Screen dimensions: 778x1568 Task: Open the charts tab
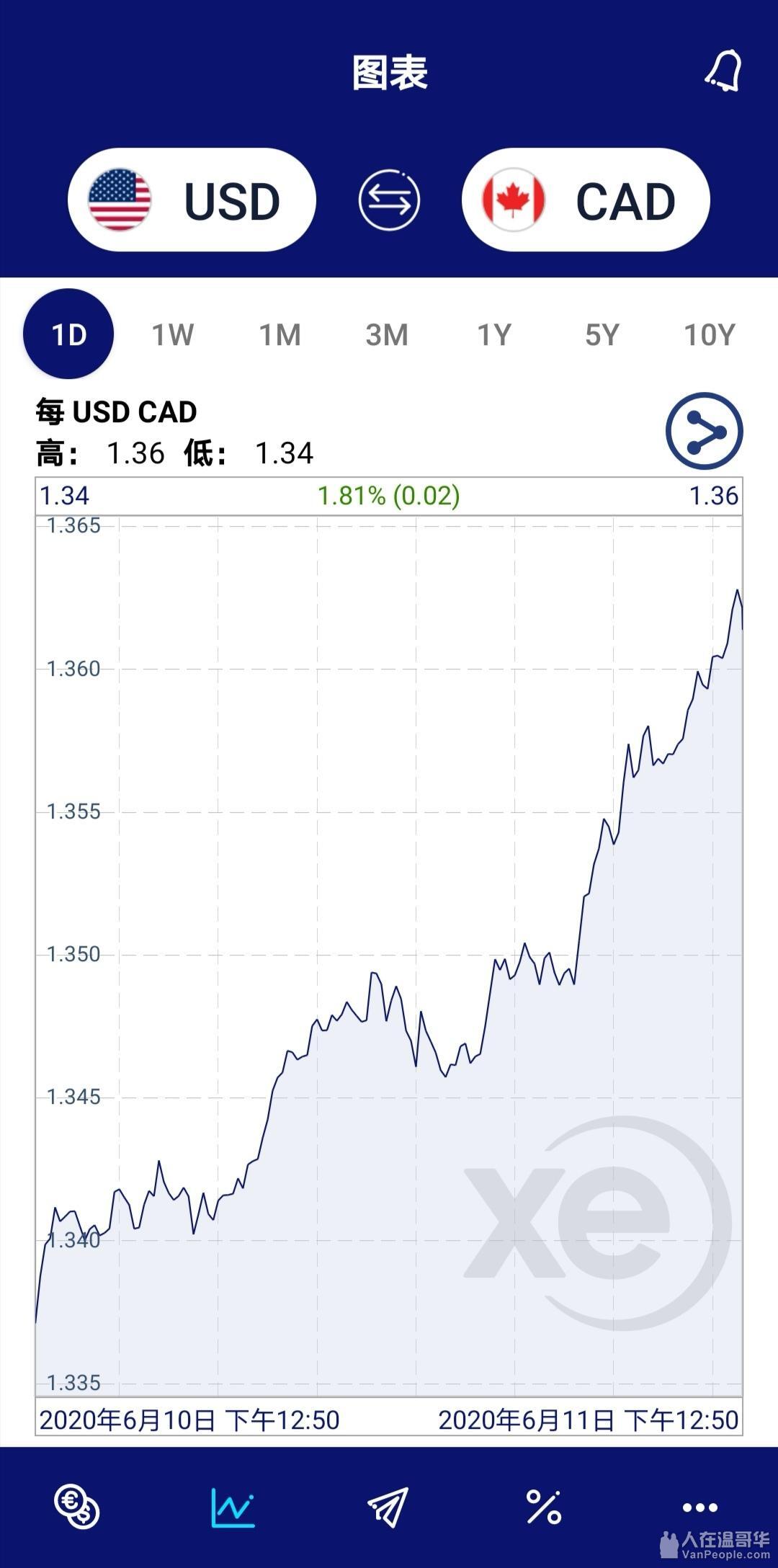233,1507
